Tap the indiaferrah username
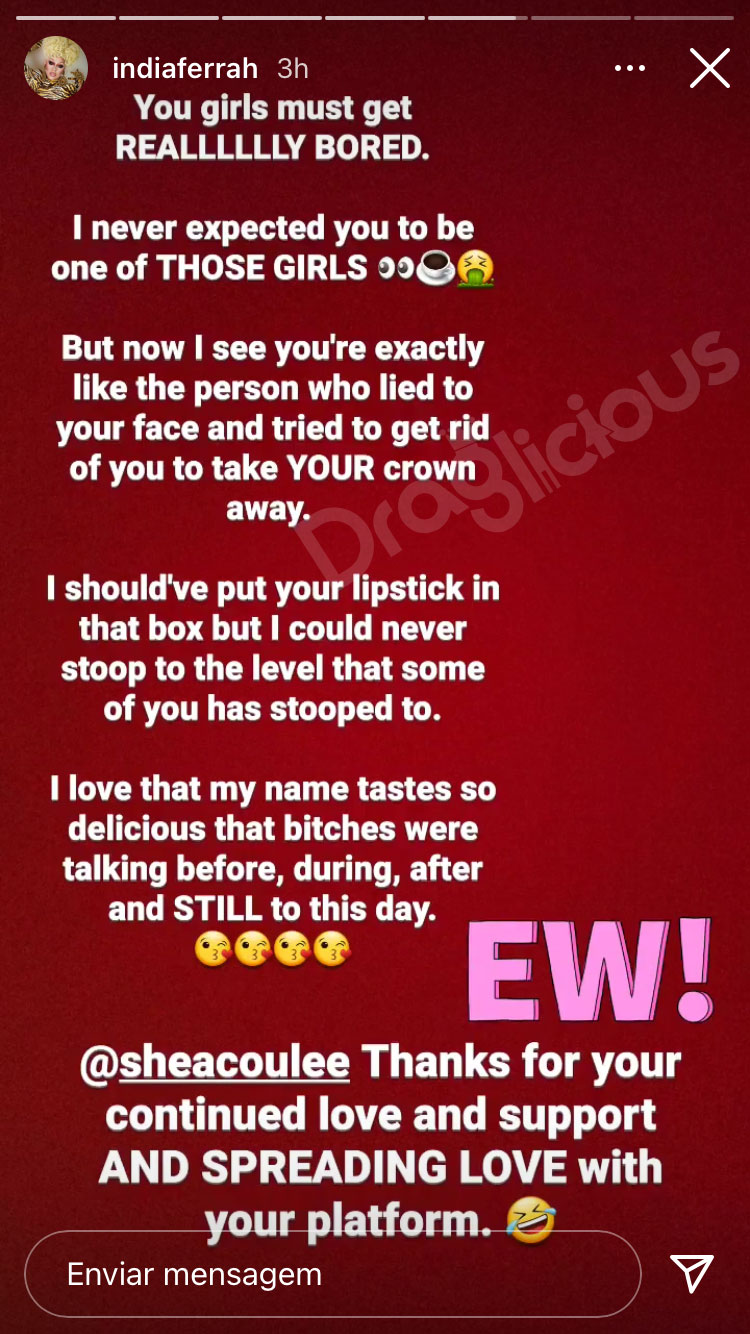Screen dimensions: 750x1334 186,69
